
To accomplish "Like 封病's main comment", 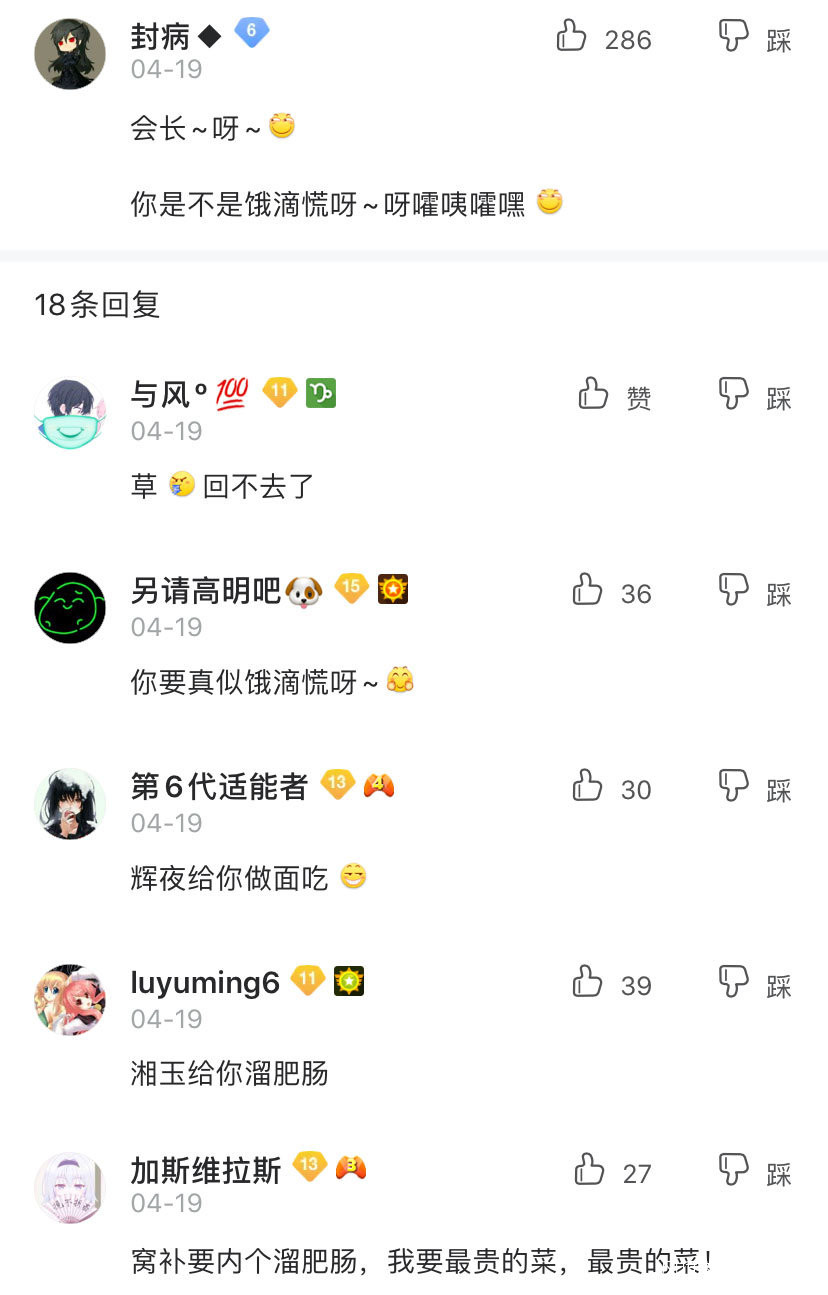I will click(x=572, y=37).
